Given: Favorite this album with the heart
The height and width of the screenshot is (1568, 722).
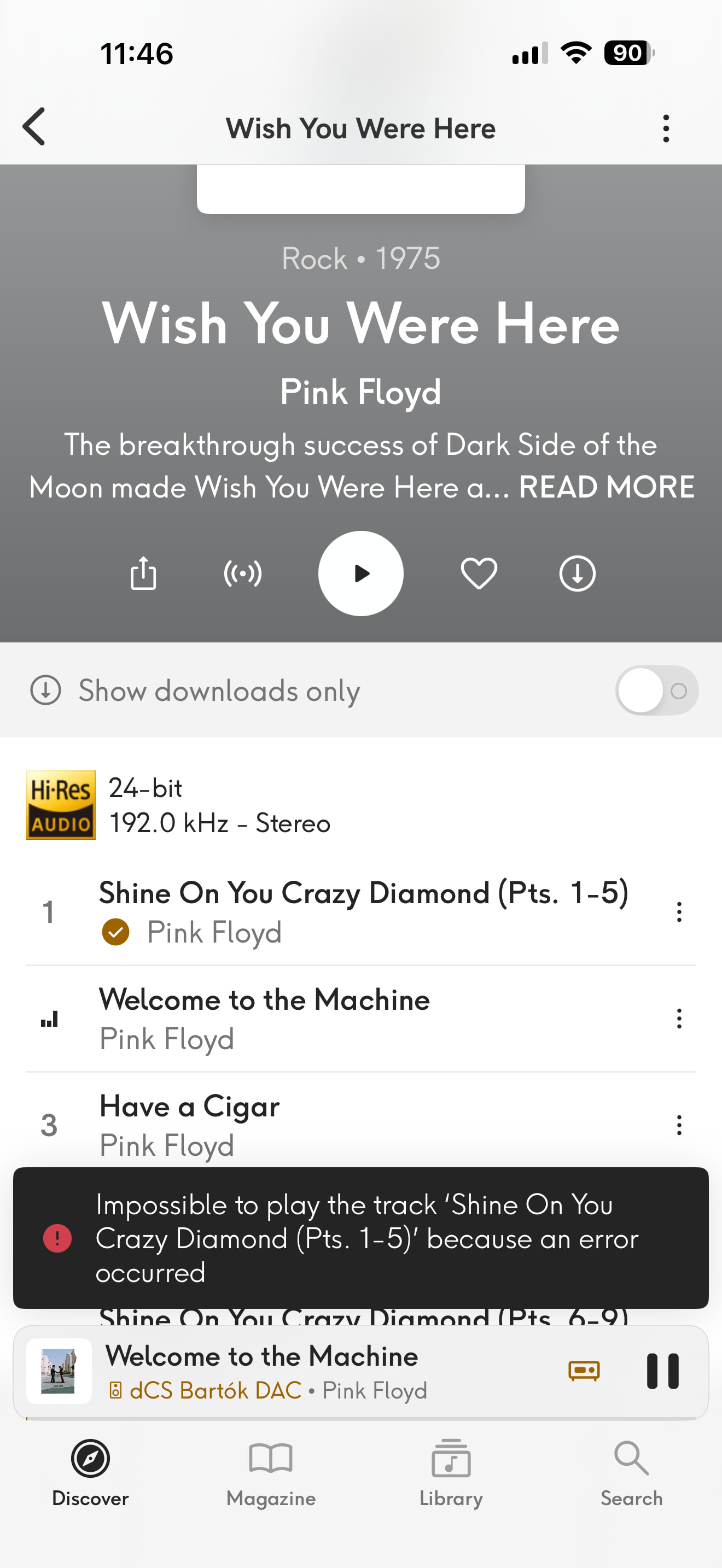Looking at the screenshot, I should (x=479, y=574).
